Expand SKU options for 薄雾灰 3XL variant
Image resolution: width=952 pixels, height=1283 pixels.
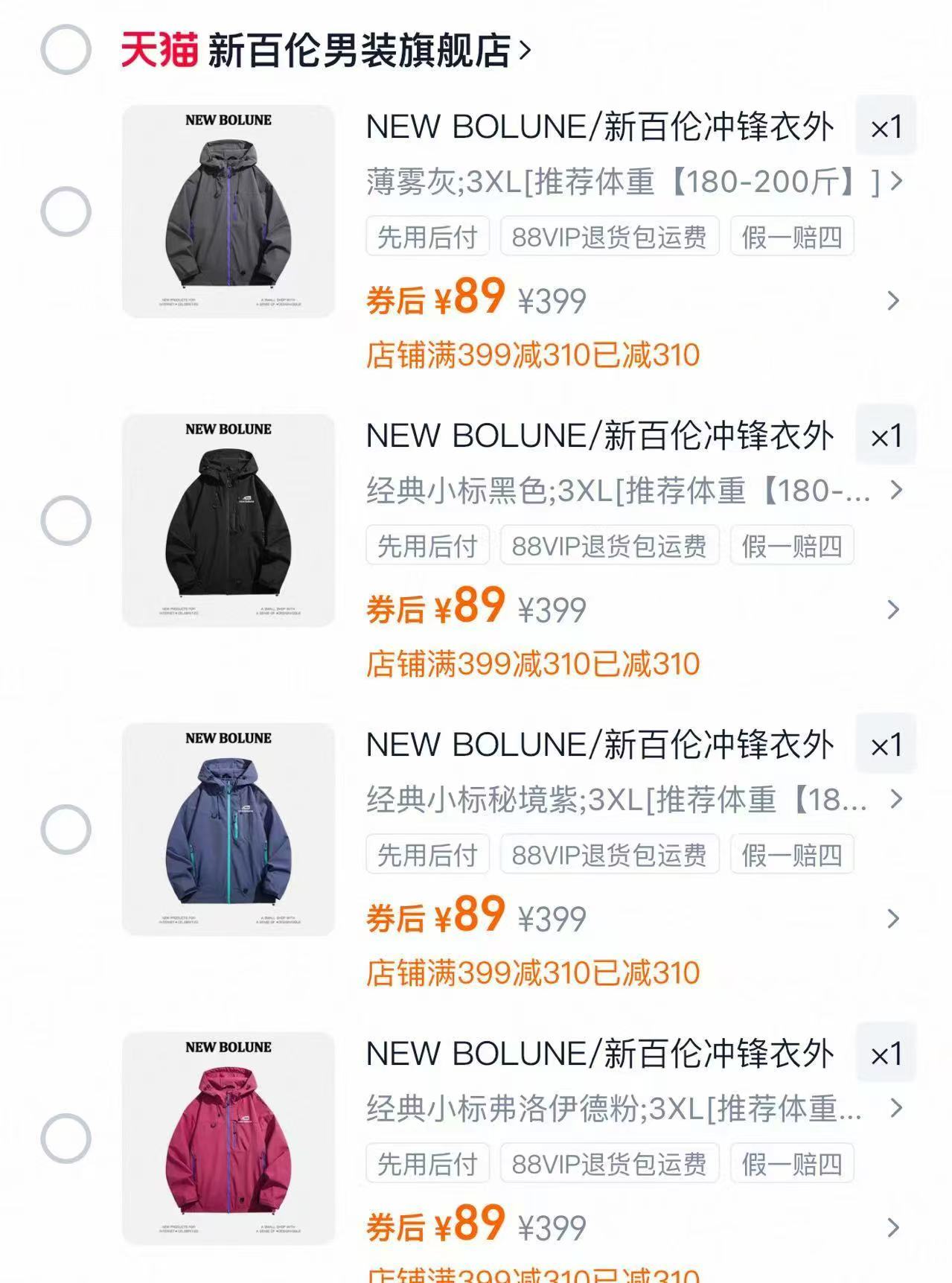pos(895,181)
